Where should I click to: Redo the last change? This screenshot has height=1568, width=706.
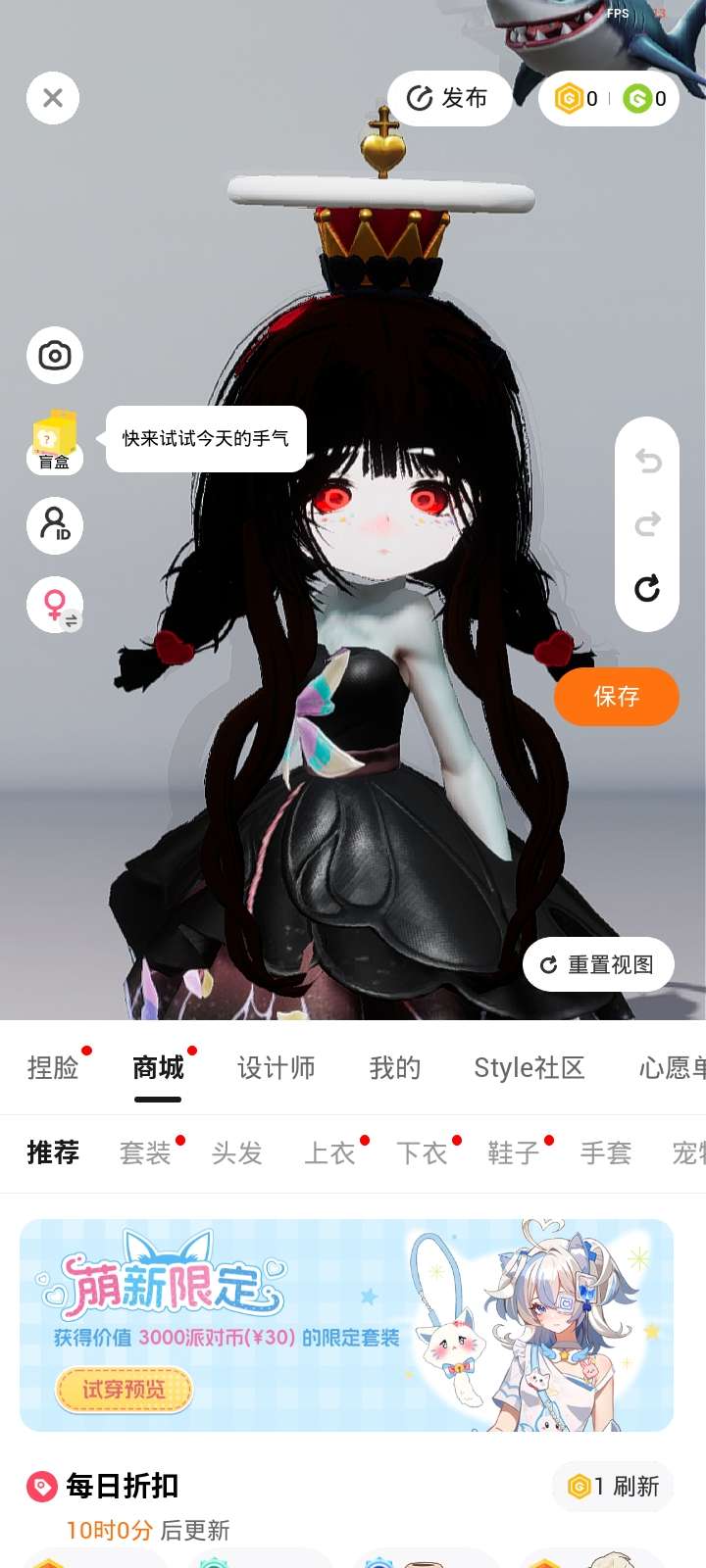coord(647,524)
